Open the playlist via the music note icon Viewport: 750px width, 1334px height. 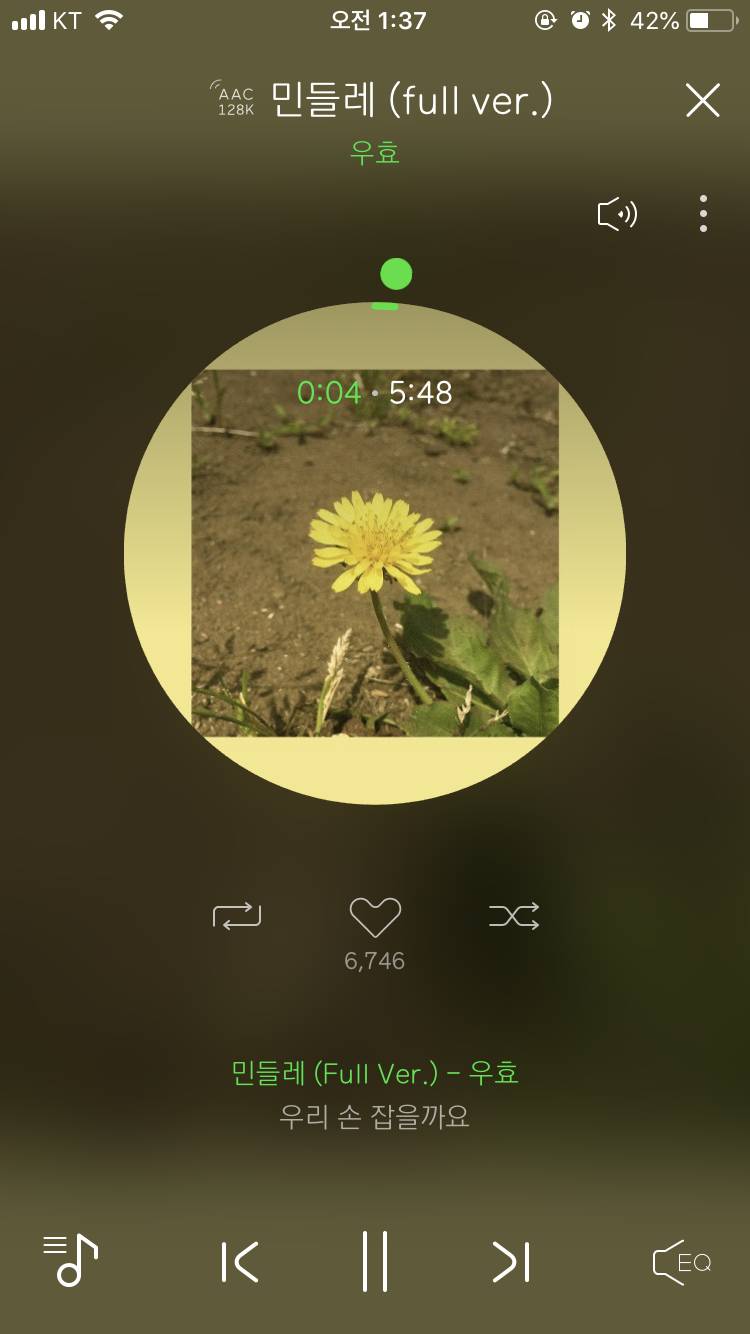click(x=68, y=1262)
